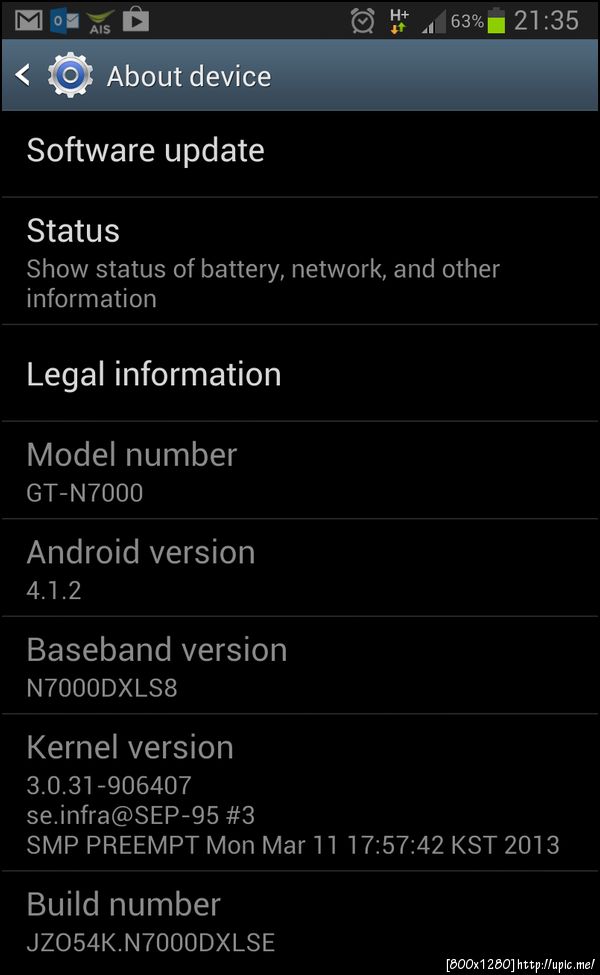
Task: Tap the Android version row
Action: tap(300, 569)
